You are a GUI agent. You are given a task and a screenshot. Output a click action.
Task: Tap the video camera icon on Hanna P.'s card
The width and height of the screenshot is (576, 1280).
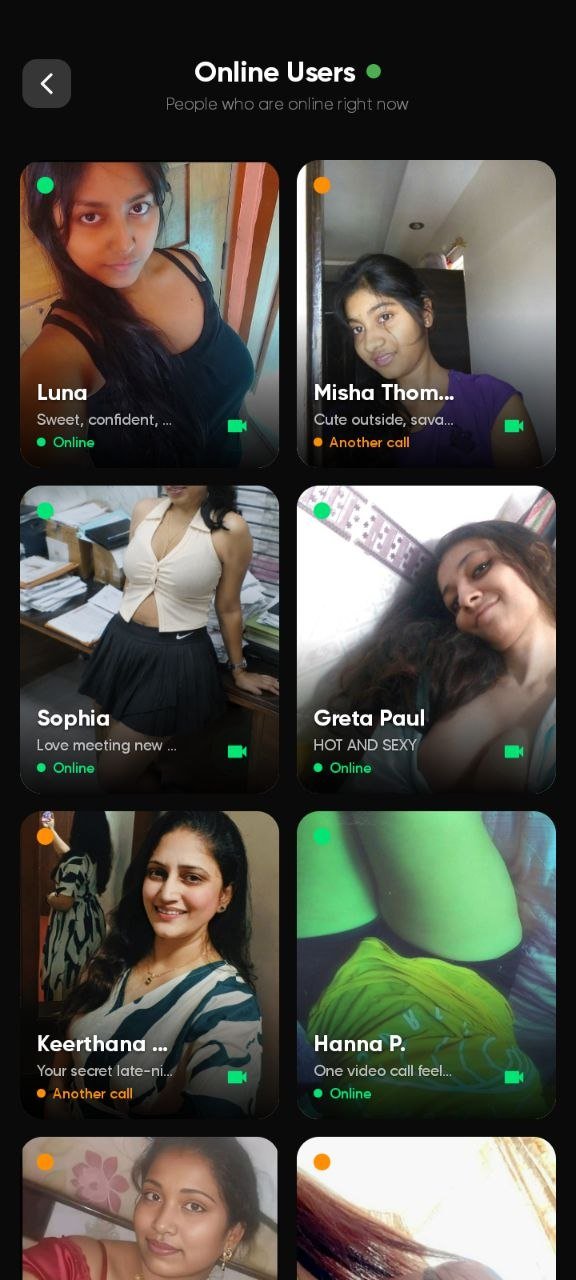coord(514,1077)
